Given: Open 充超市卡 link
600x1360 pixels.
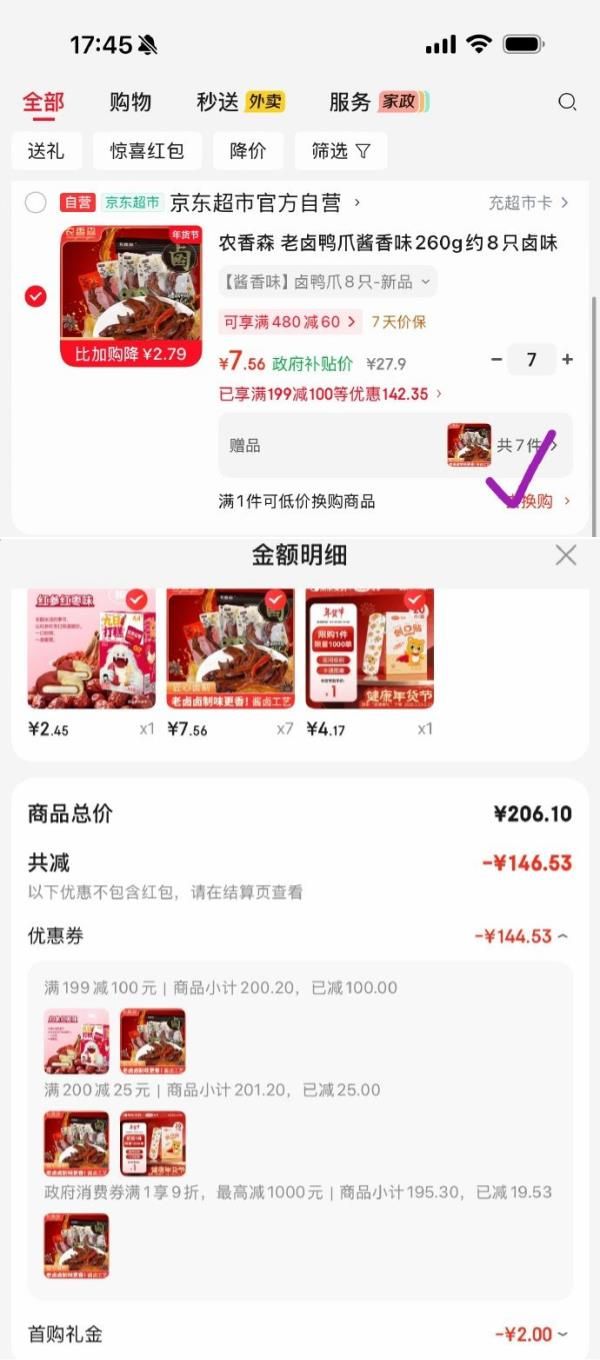Looking at the screenshot, I should (528, 203).
